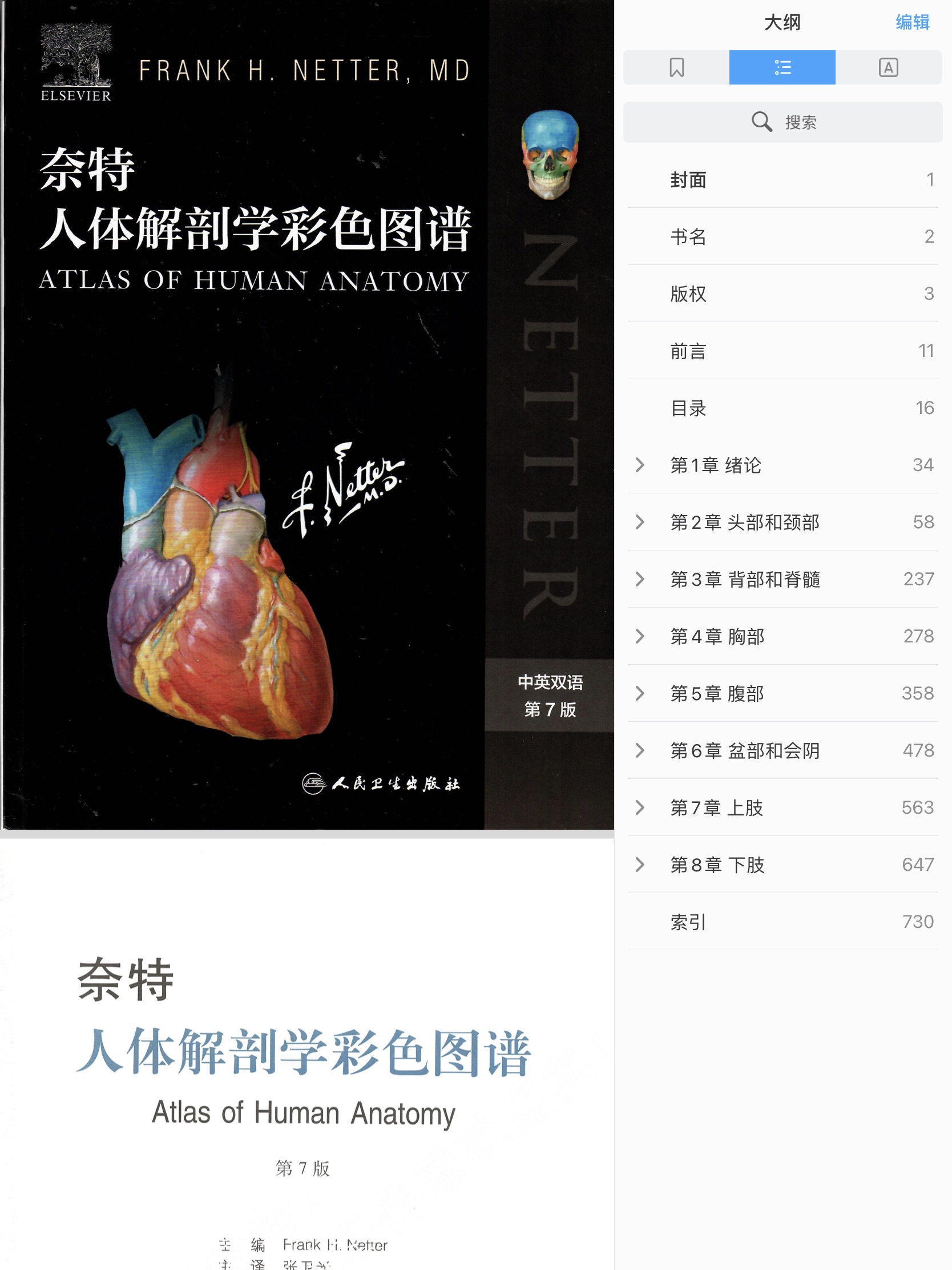
Task: Open 索引 at page 730
Action: point(781,922)
